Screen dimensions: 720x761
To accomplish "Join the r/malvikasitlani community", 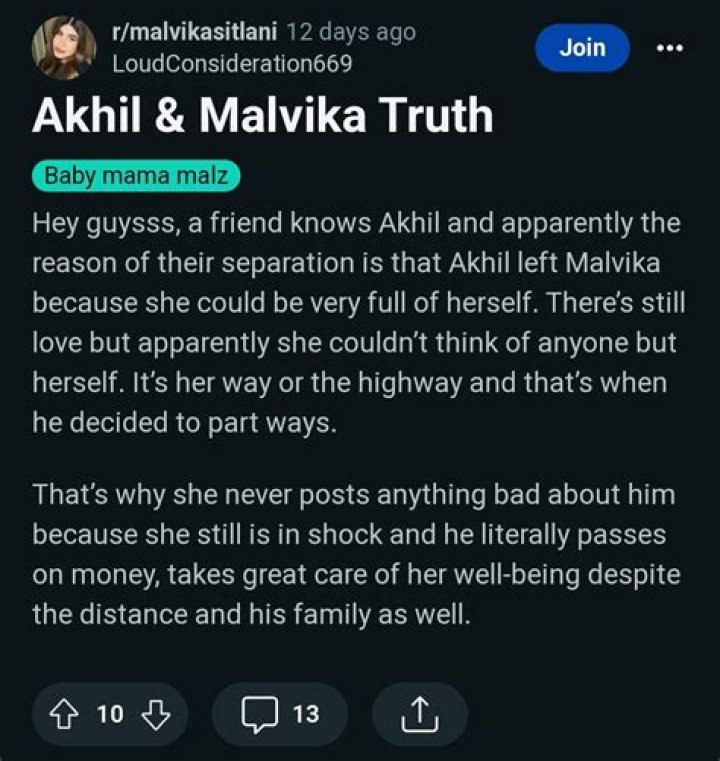I will (582, 47).
